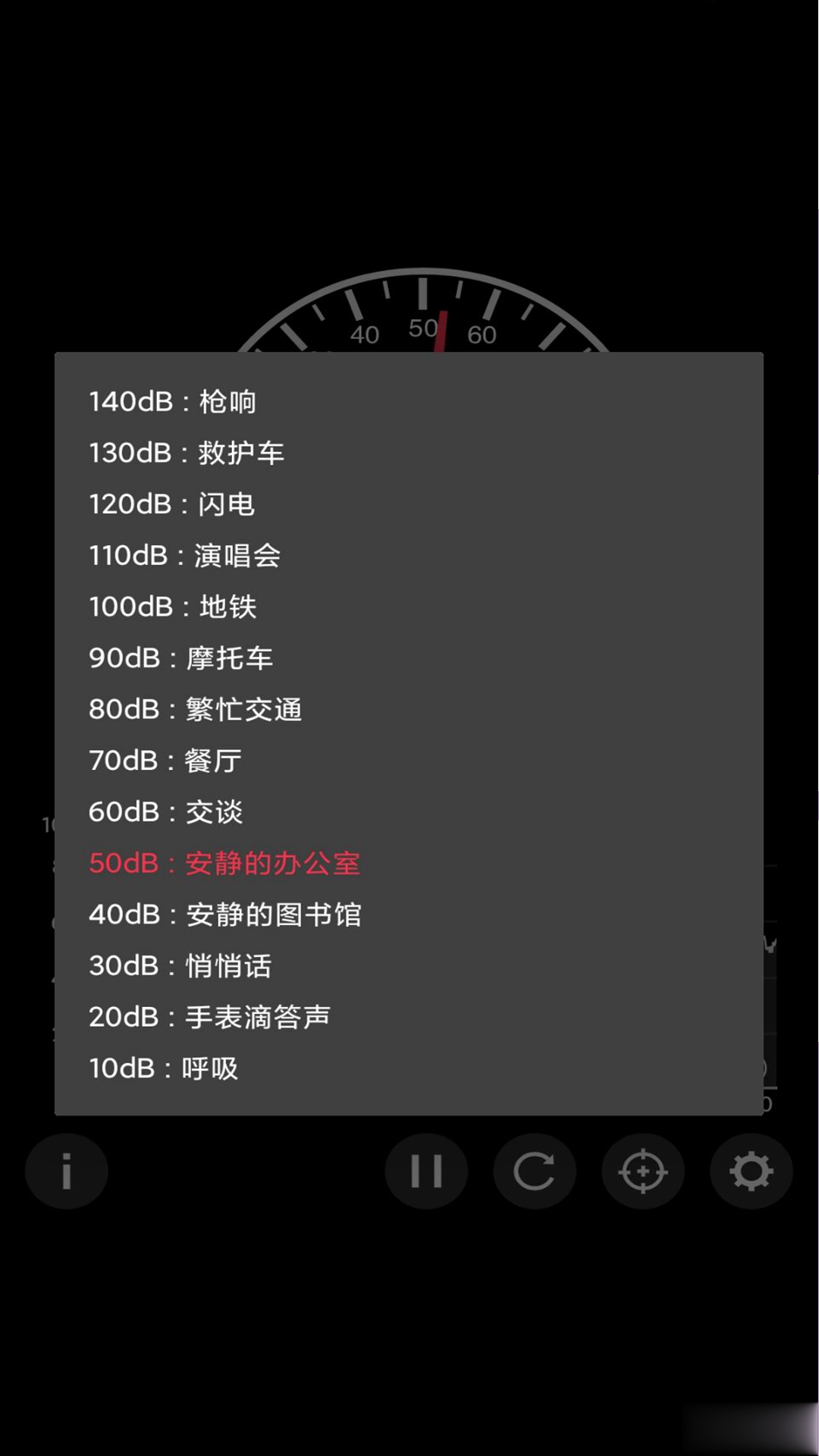The width and height of the screenshot is (819, 1456).
Task: Select the crosshair calibration icon
Action: 642,1171
